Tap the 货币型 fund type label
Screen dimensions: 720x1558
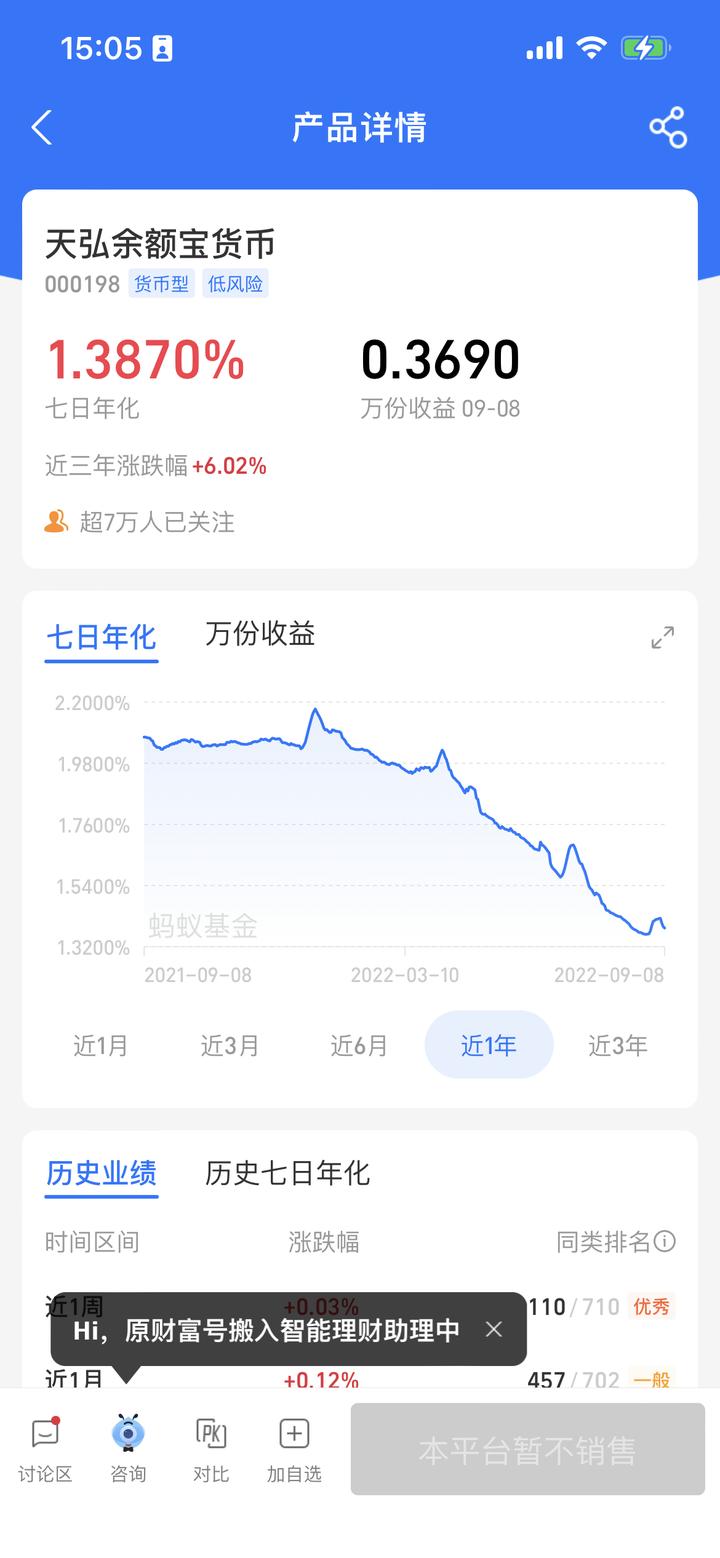coord(161,284)
